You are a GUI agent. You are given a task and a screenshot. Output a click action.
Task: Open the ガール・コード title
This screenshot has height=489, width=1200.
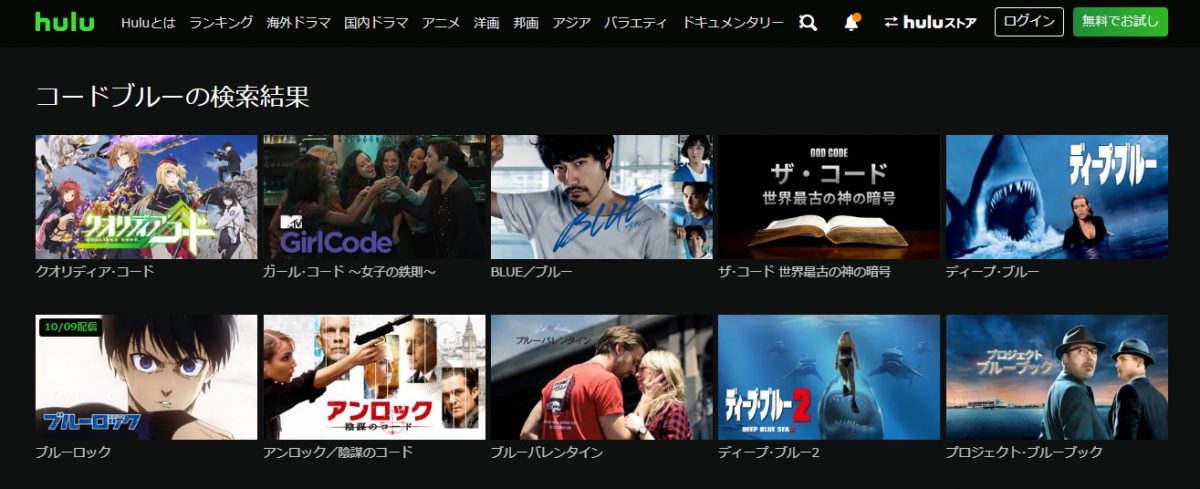point(374,197)
